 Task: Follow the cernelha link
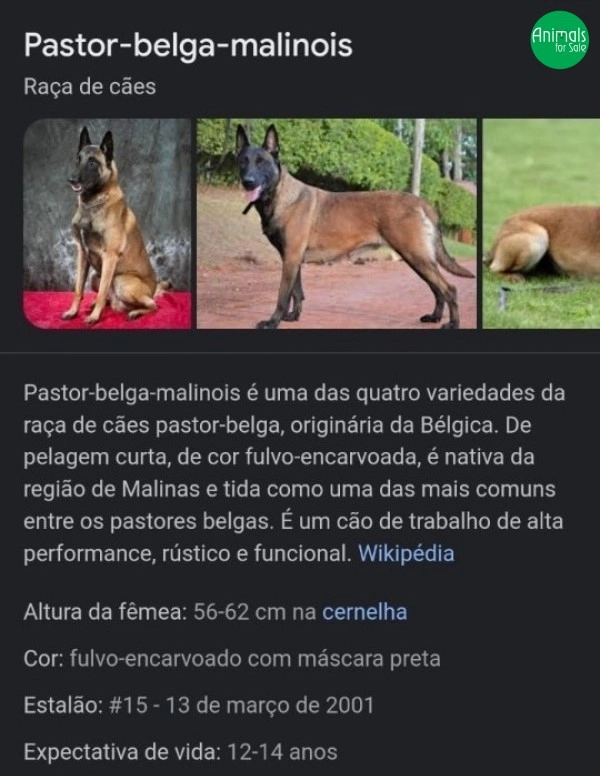(x=364, y=612)
